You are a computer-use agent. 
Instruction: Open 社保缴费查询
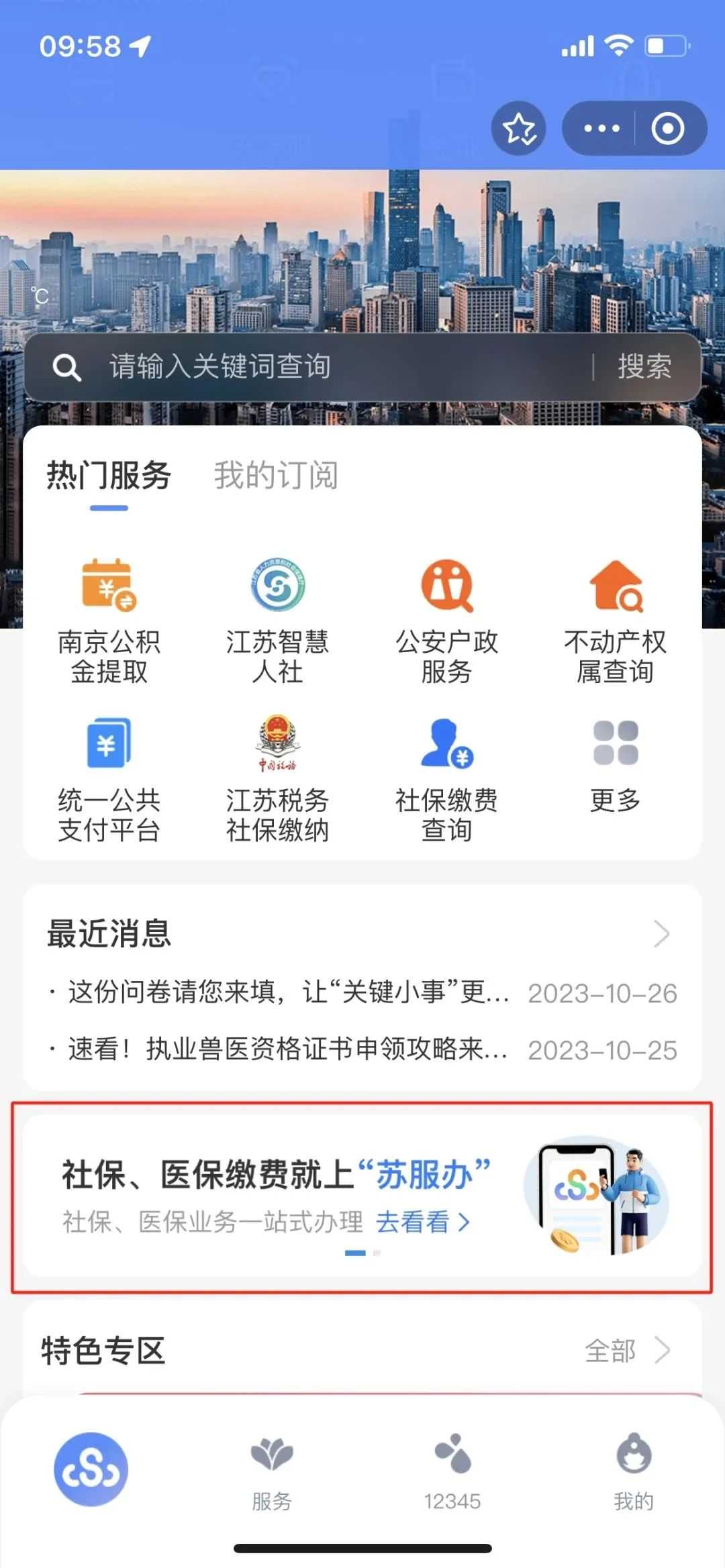pos(446,779)
